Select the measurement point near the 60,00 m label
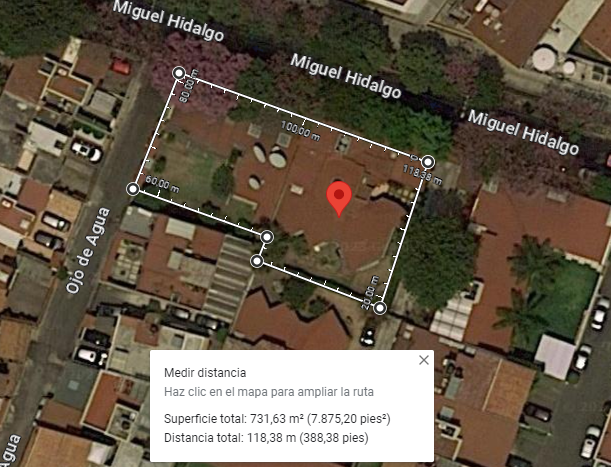Image resolution: width=611 pixels, height=467 pixels. (x=133, y=189)
